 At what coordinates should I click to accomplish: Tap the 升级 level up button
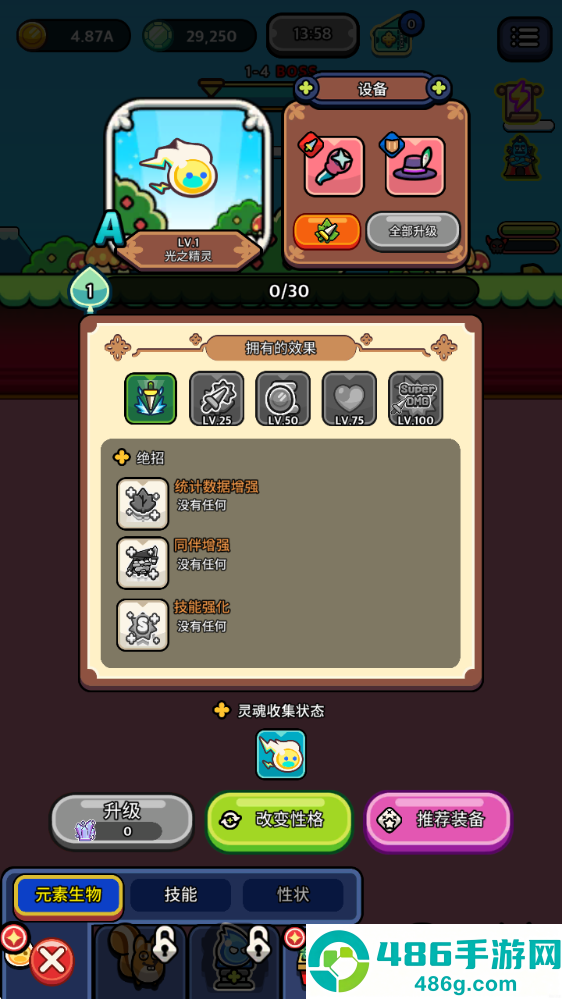122,821
